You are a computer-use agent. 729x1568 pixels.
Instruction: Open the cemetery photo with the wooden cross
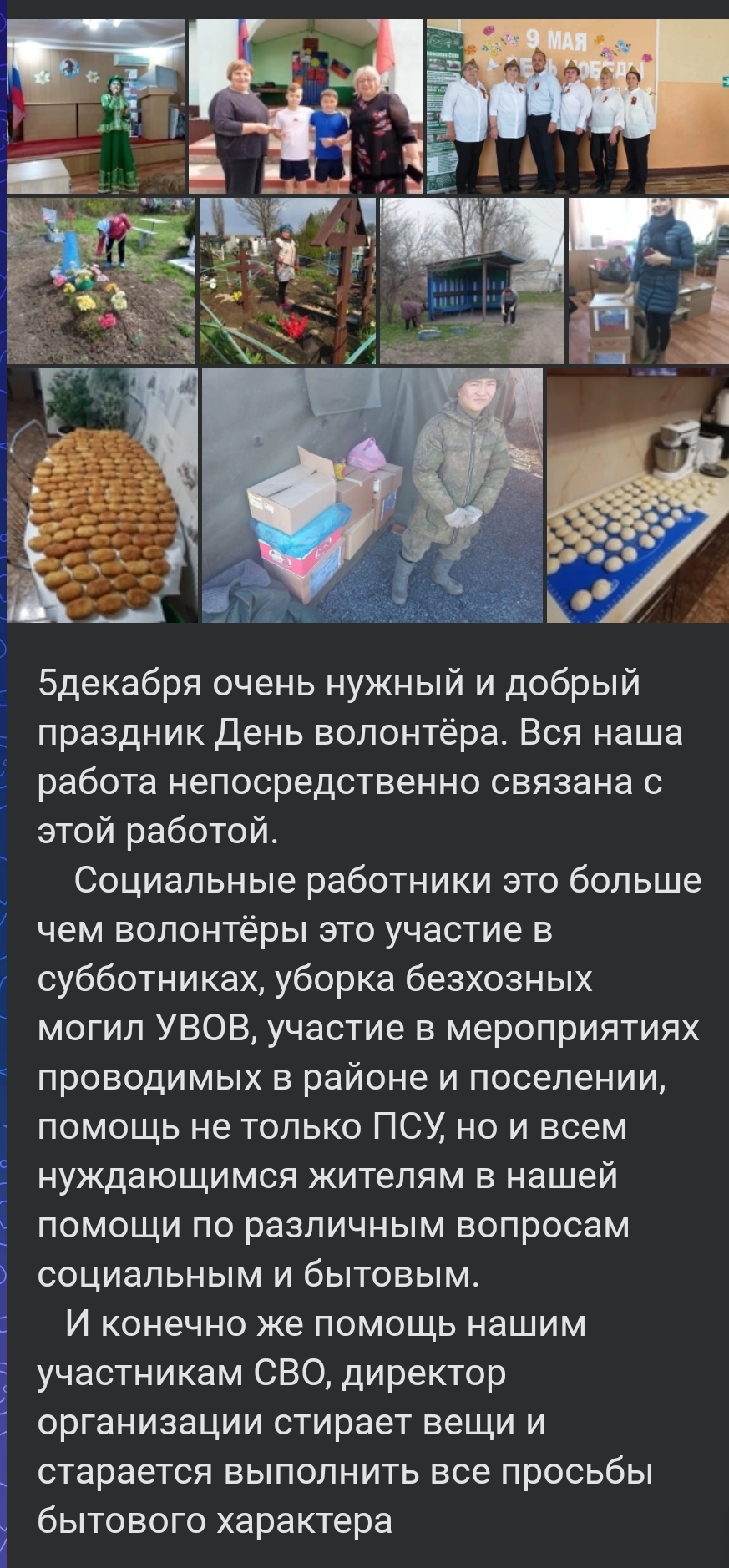click(x=287, y=281)
